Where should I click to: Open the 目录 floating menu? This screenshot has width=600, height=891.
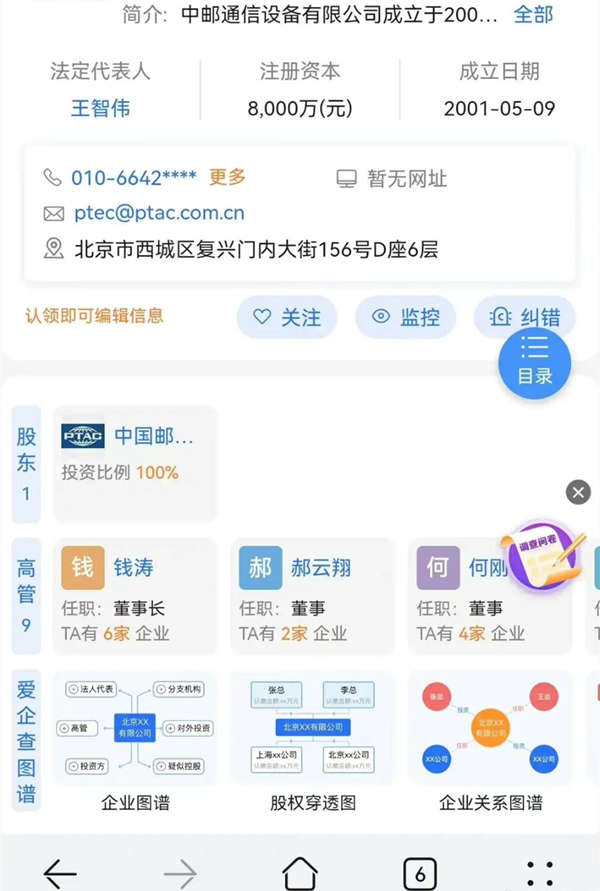535,362
